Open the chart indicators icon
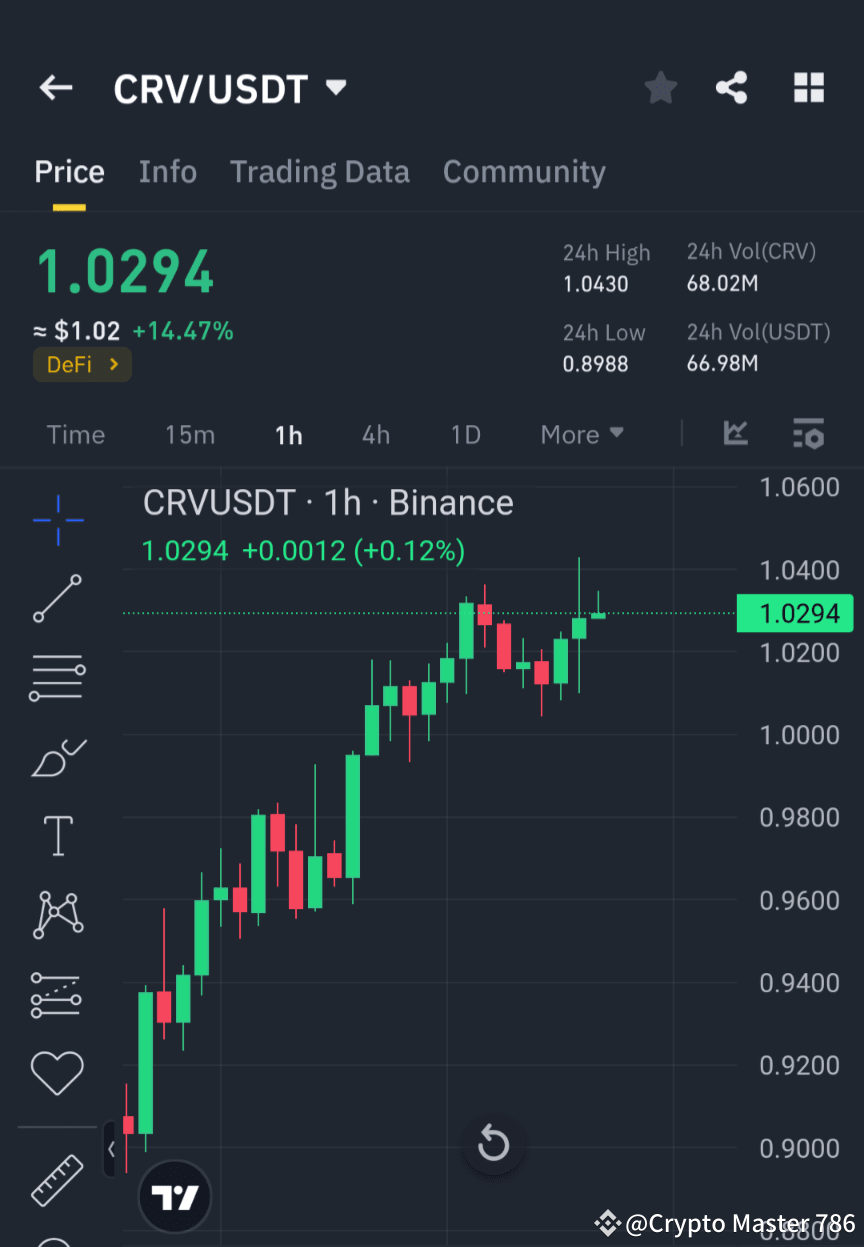Screen dimensions: 864x1247 (x=736, y=434)
